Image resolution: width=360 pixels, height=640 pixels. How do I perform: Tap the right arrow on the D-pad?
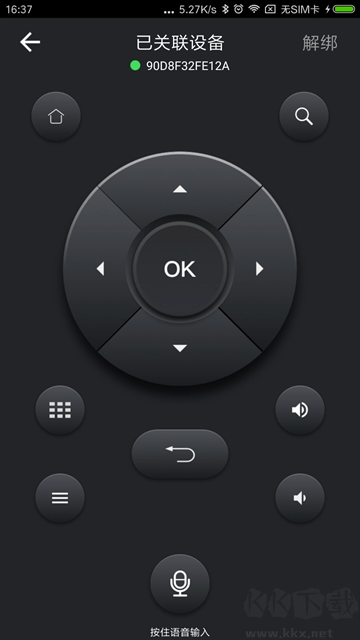[x=259, y=269]
